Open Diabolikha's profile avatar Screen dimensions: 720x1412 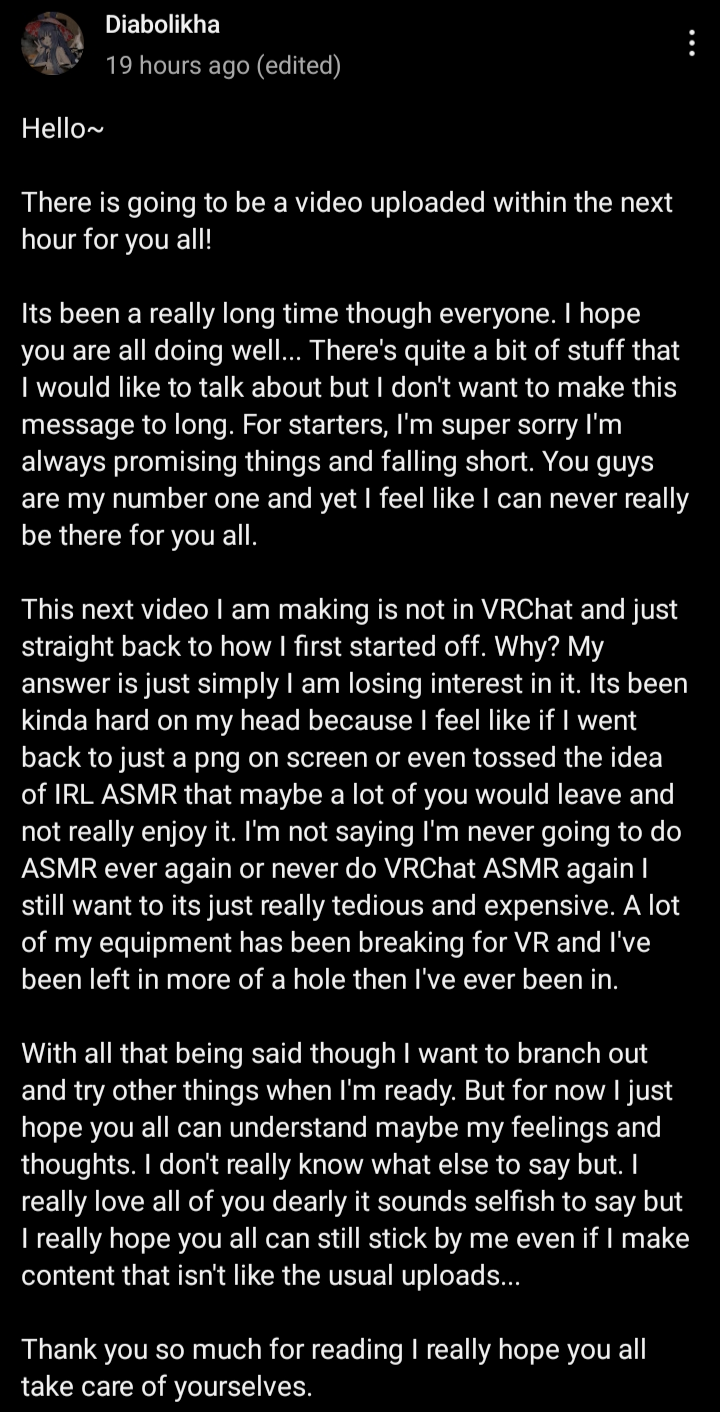(52, 43)
